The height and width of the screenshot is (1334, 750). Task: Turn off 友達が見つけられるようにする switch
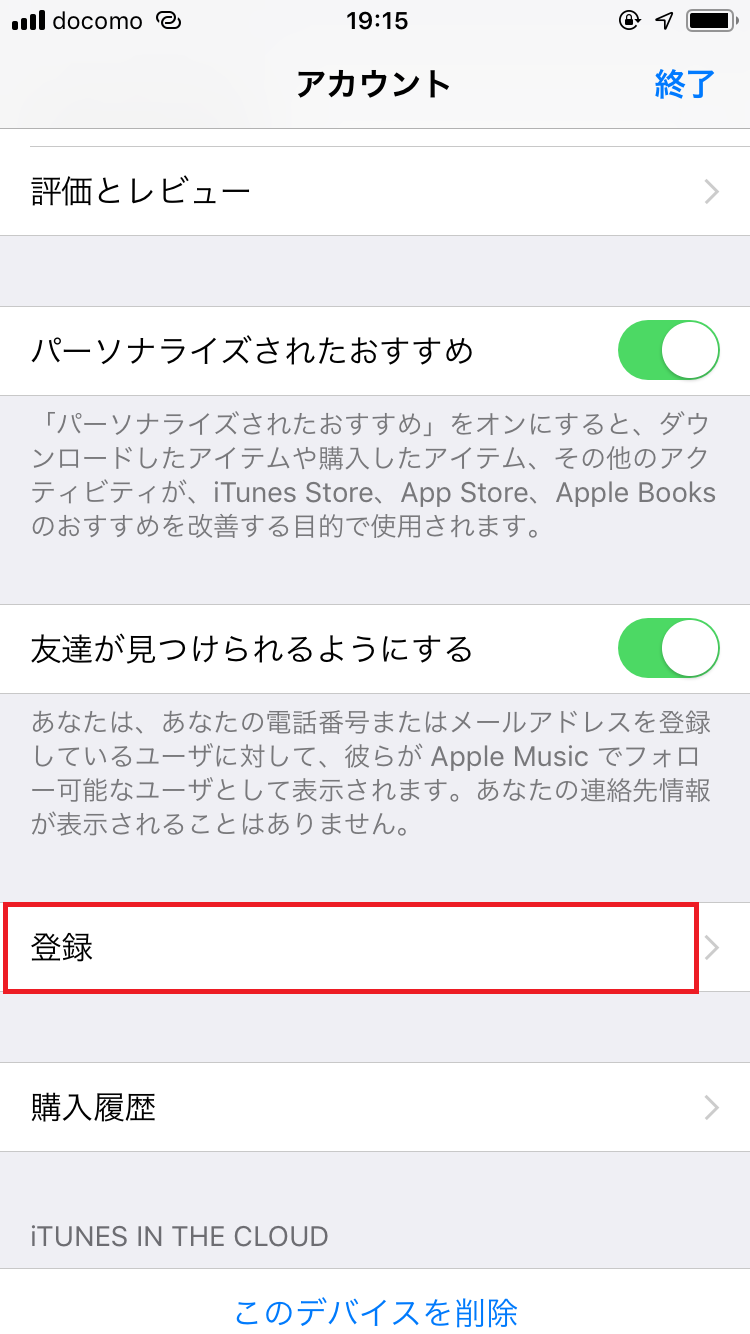click(x=668, y=649)
